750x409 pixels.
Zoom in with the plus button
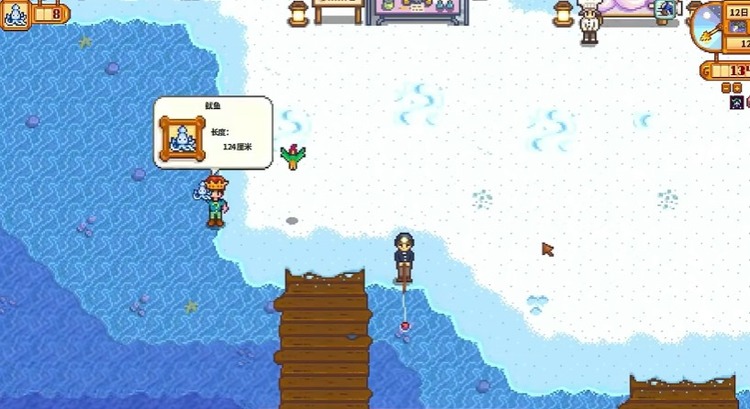click(737, 87)
